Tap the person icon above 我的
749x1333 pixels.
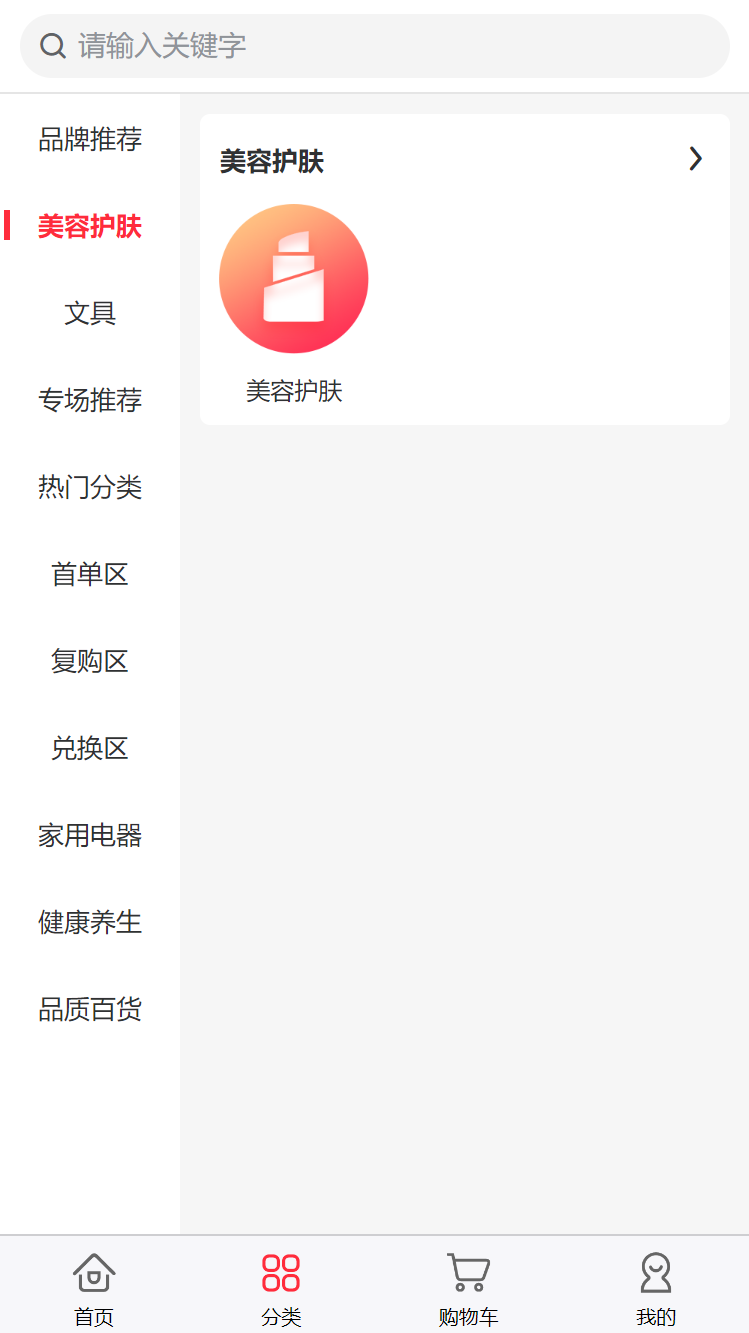[656, 1273]
